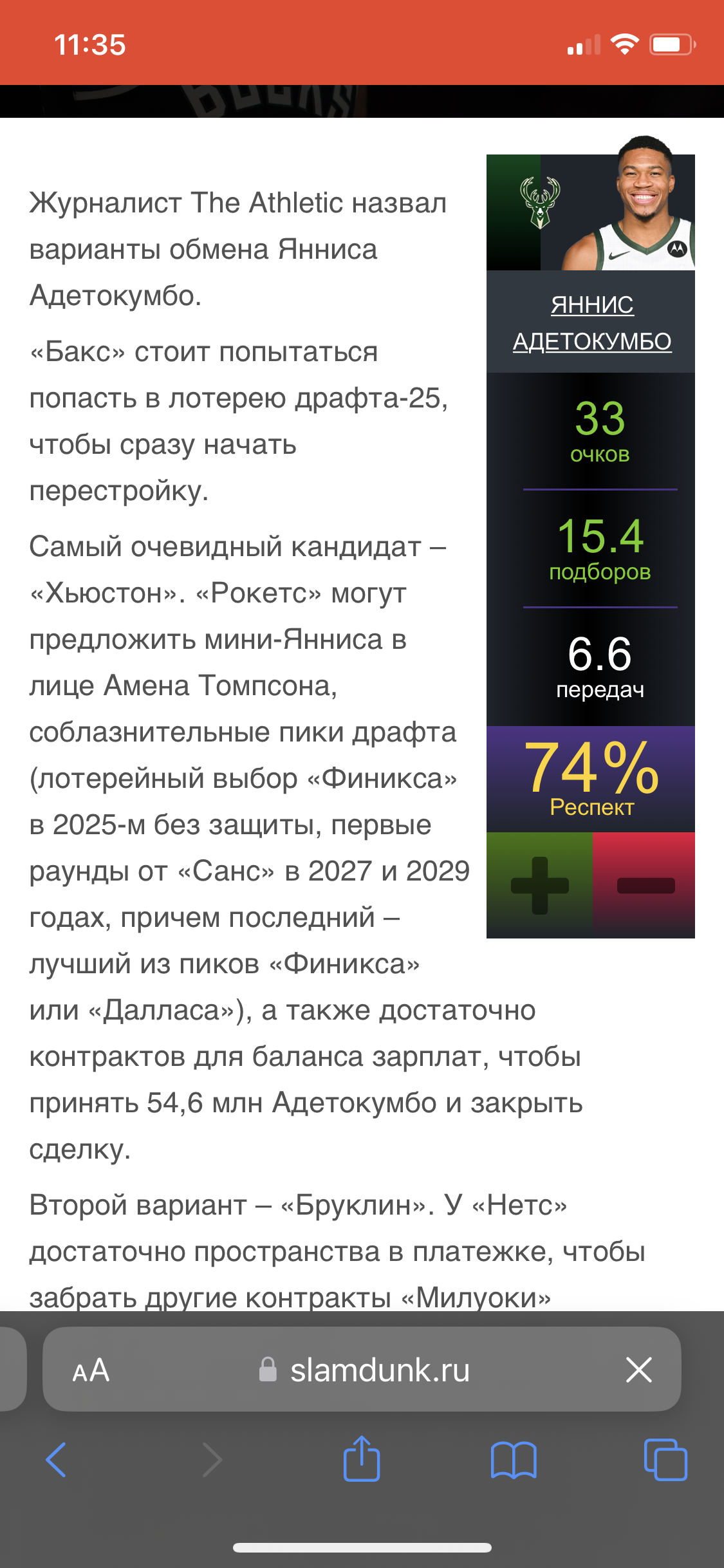724x1568 pixels.
Task: Open the AA reader options menu
Action: point(91,1370)
